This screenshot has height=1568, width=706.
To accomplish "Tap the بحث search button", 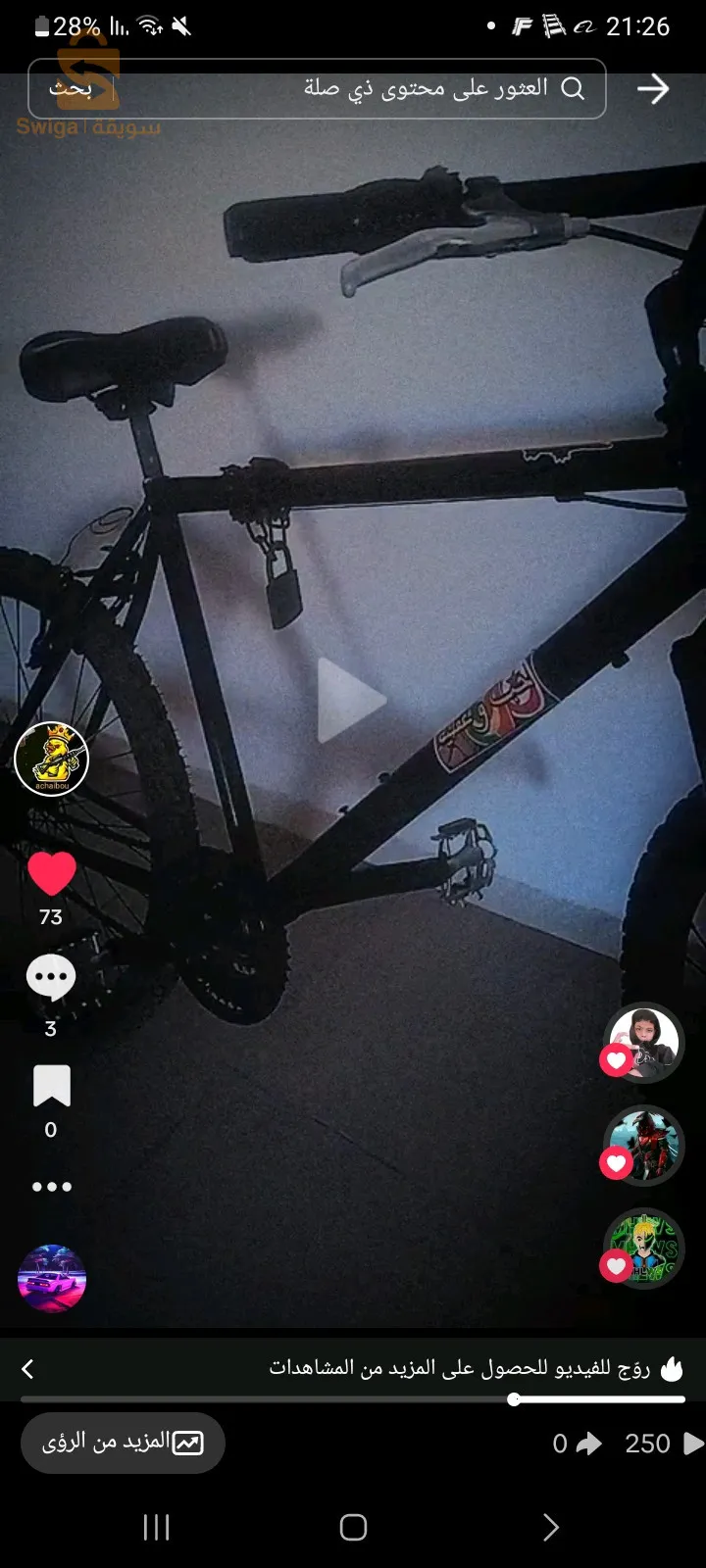I will [x=72, y=89].
